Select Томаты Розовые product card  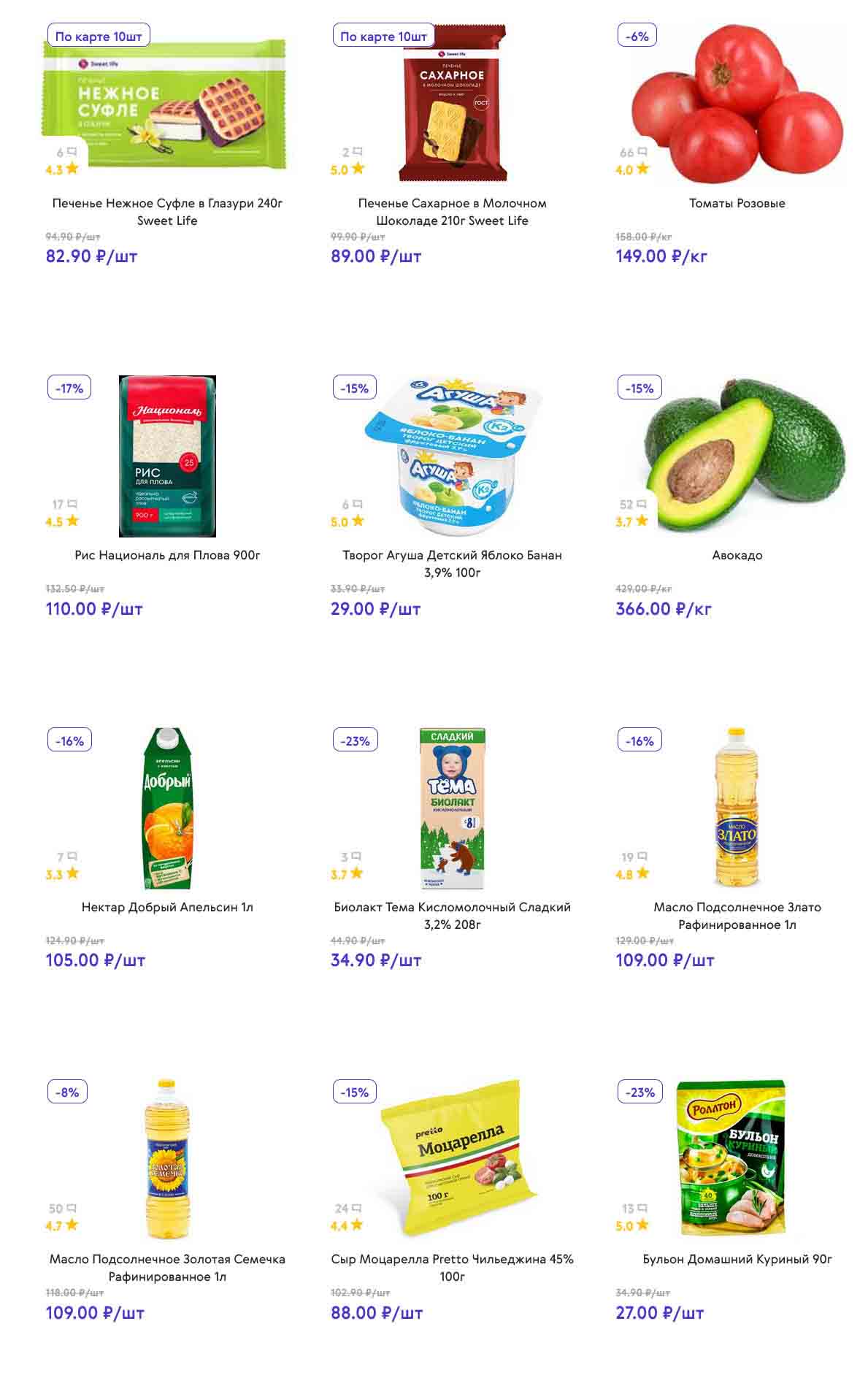[x=737, y=203]
